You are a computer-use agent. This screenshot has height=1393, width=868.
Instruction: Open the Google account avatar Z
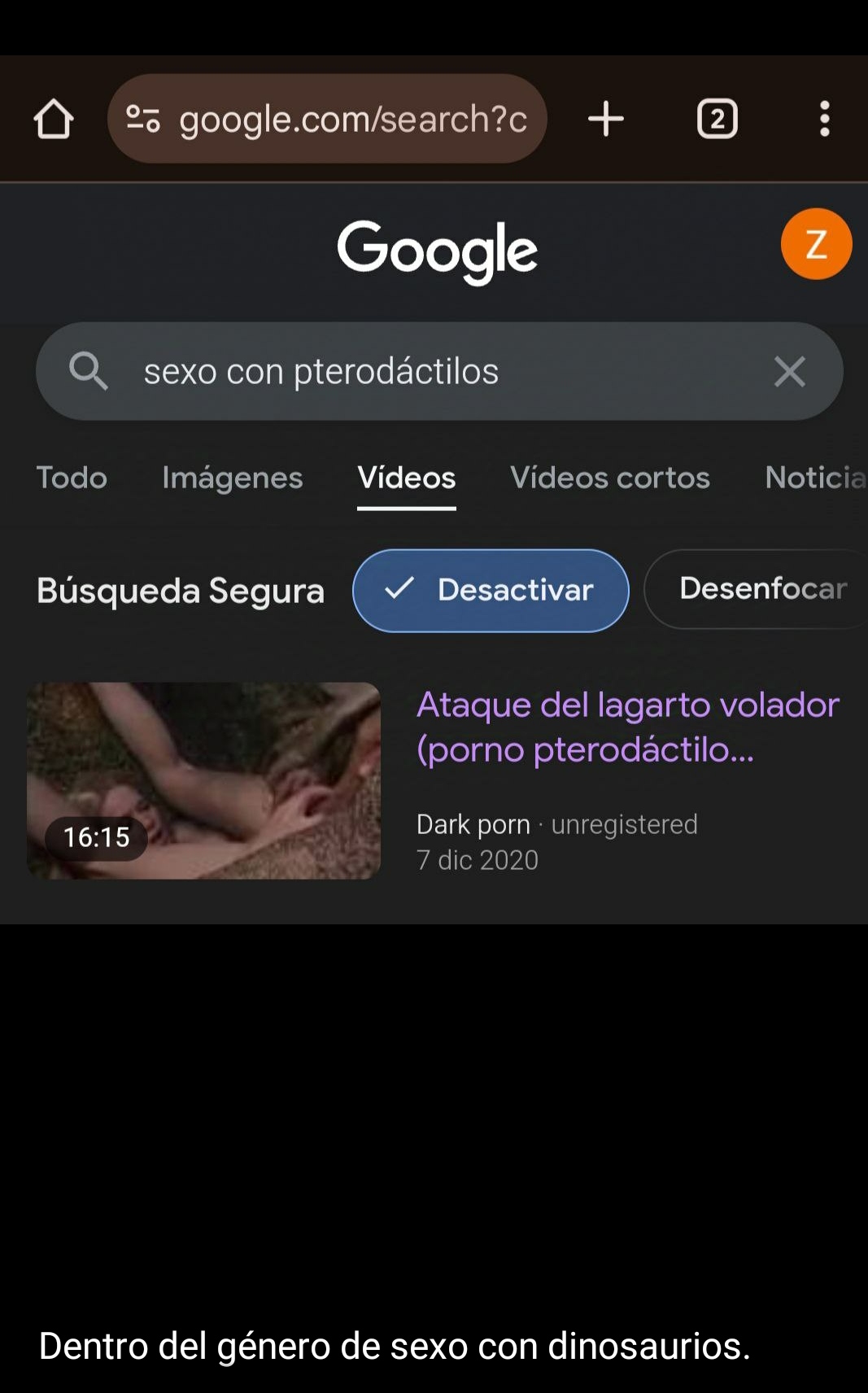815,244
